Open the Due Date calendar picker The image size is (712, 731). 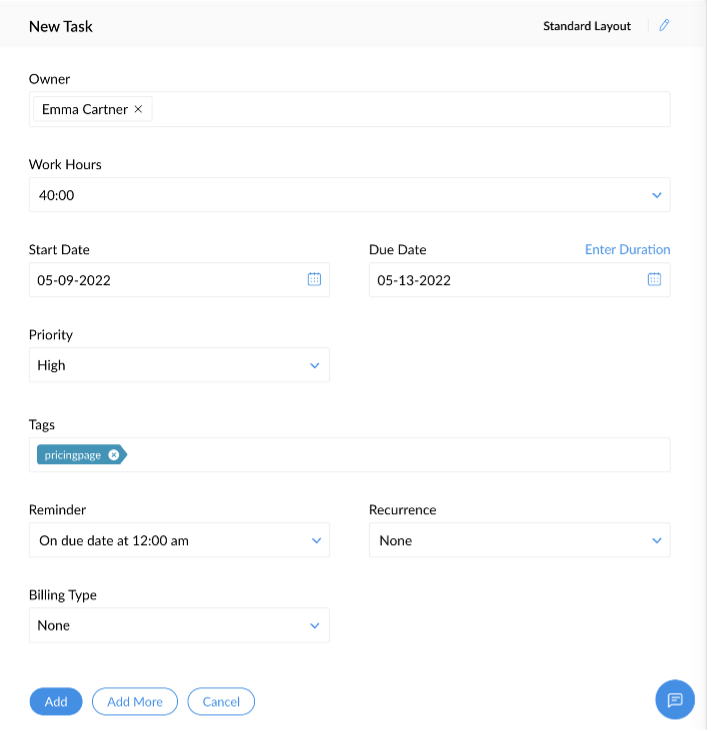click(x=654, y=280)
